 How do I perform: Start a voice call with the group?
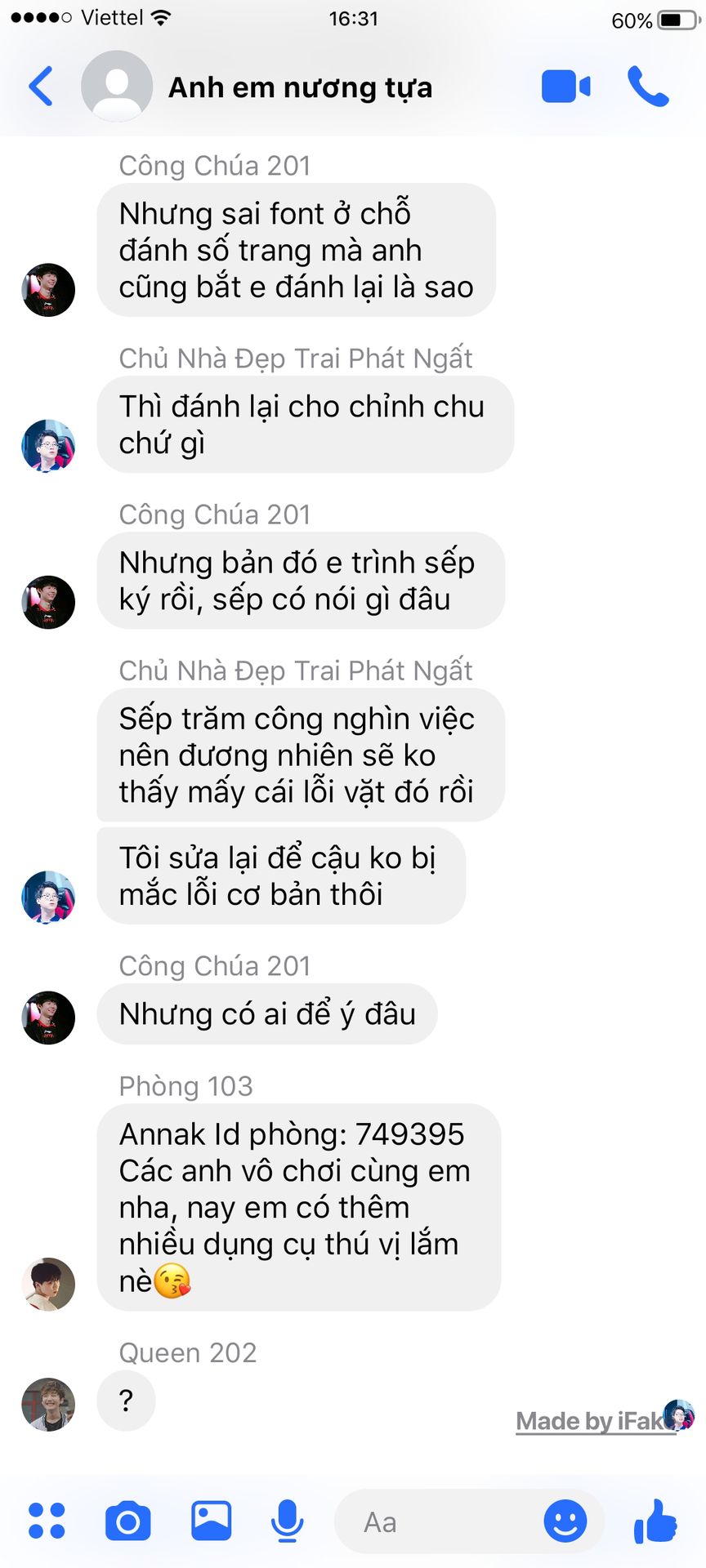[648, 87]
